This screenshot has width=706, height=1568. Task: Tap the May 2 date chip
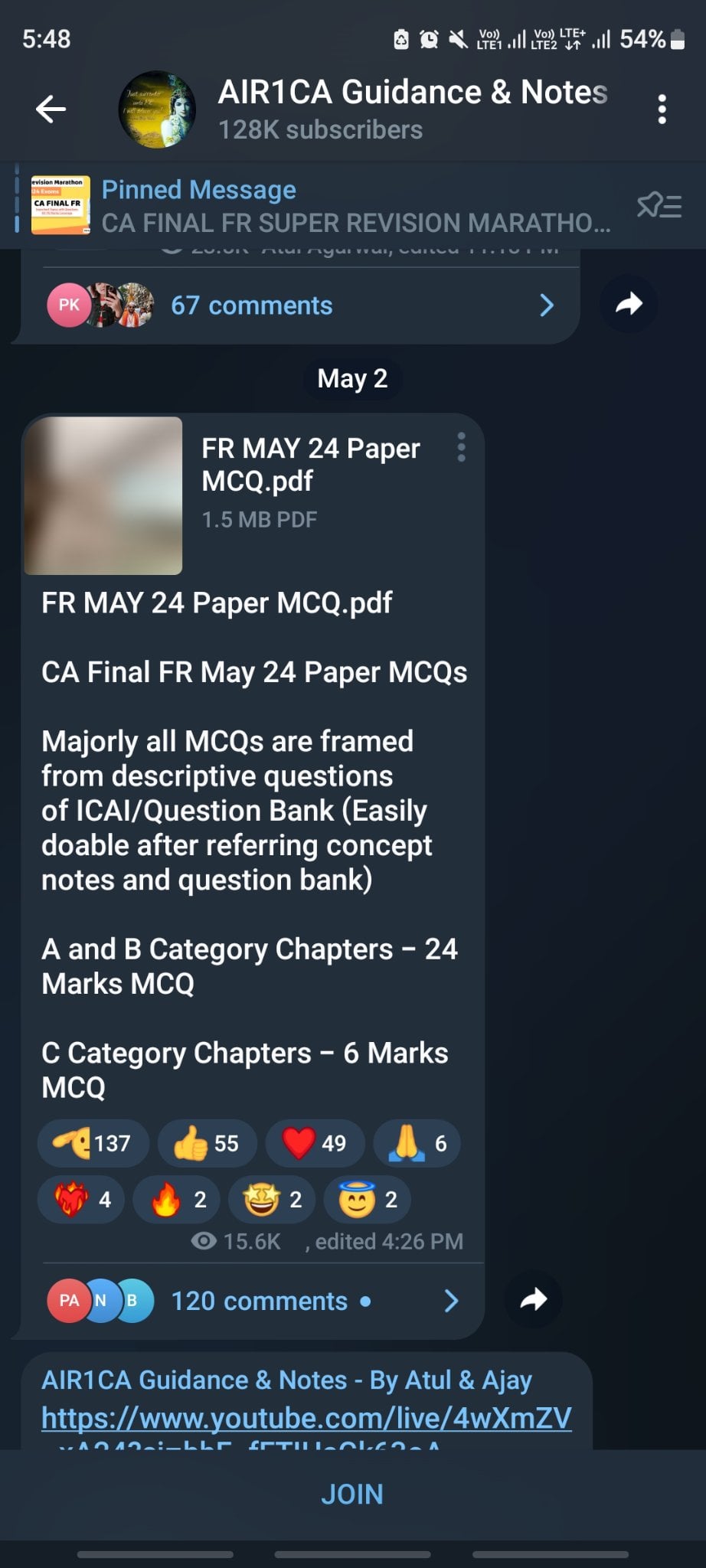(x=352, y=377)
